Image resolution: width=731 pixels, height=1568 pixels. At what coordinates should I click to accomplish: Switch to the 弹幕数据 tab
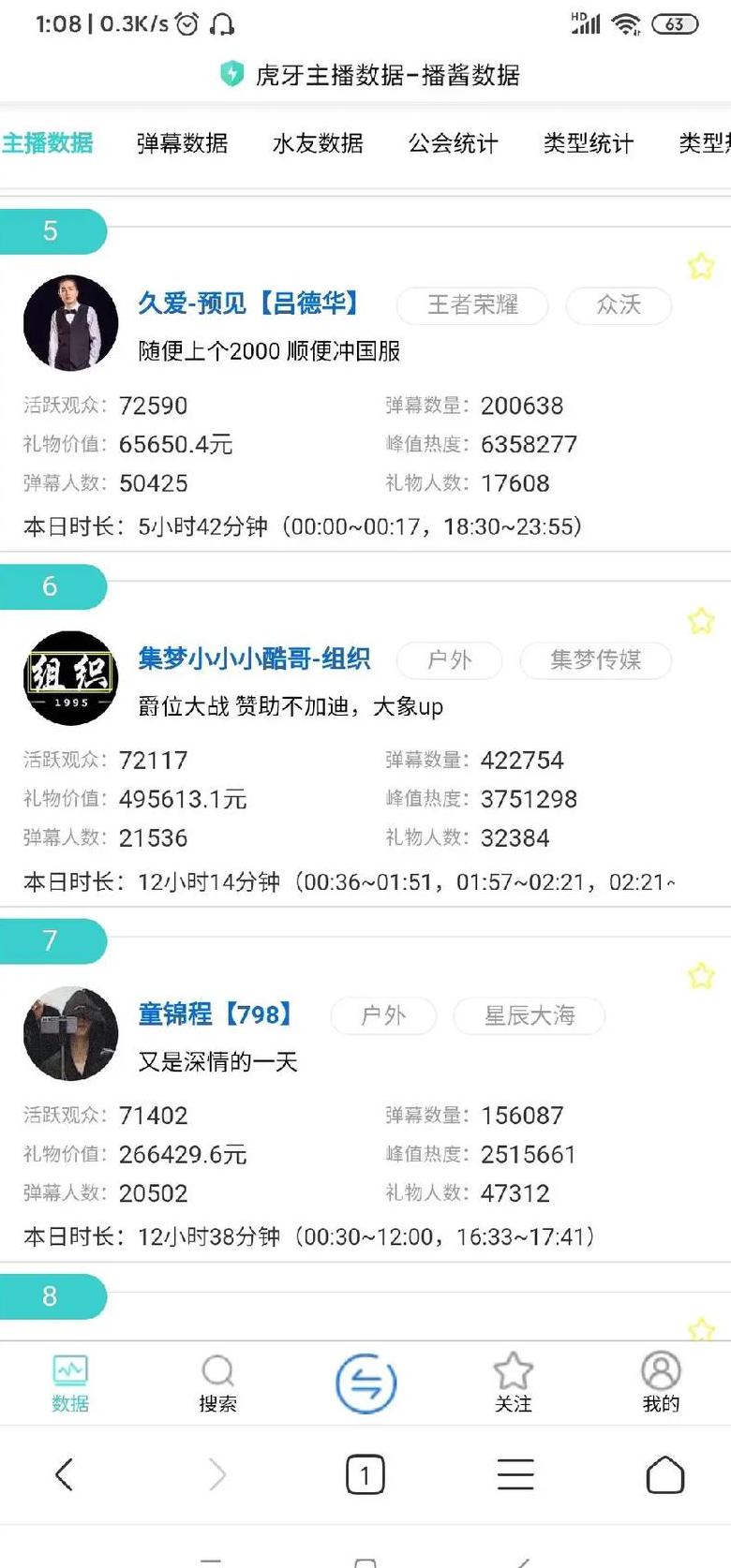(x=182, y=143)
